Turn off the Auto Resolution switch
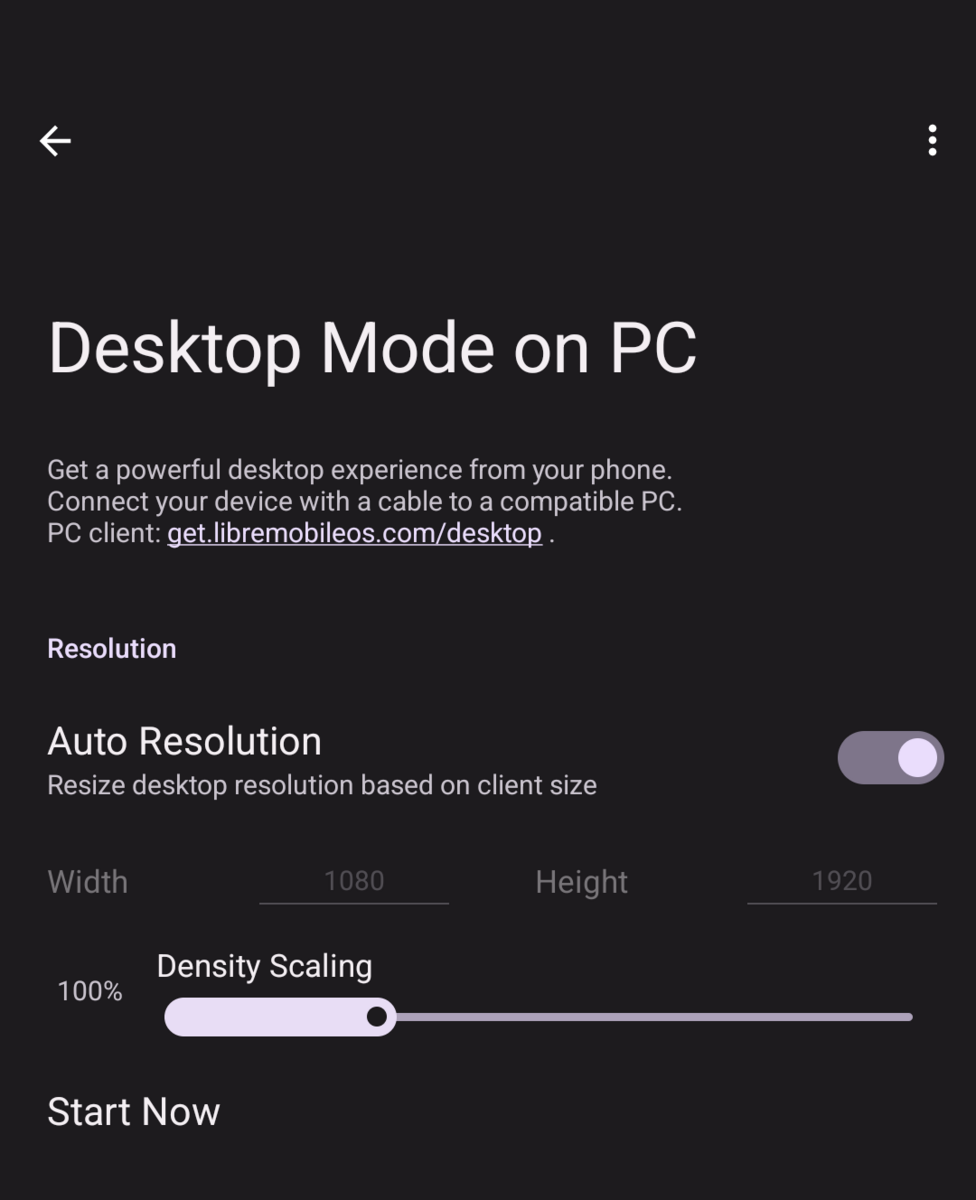The height and width of the screenshot is (1200, 976). 890,758
